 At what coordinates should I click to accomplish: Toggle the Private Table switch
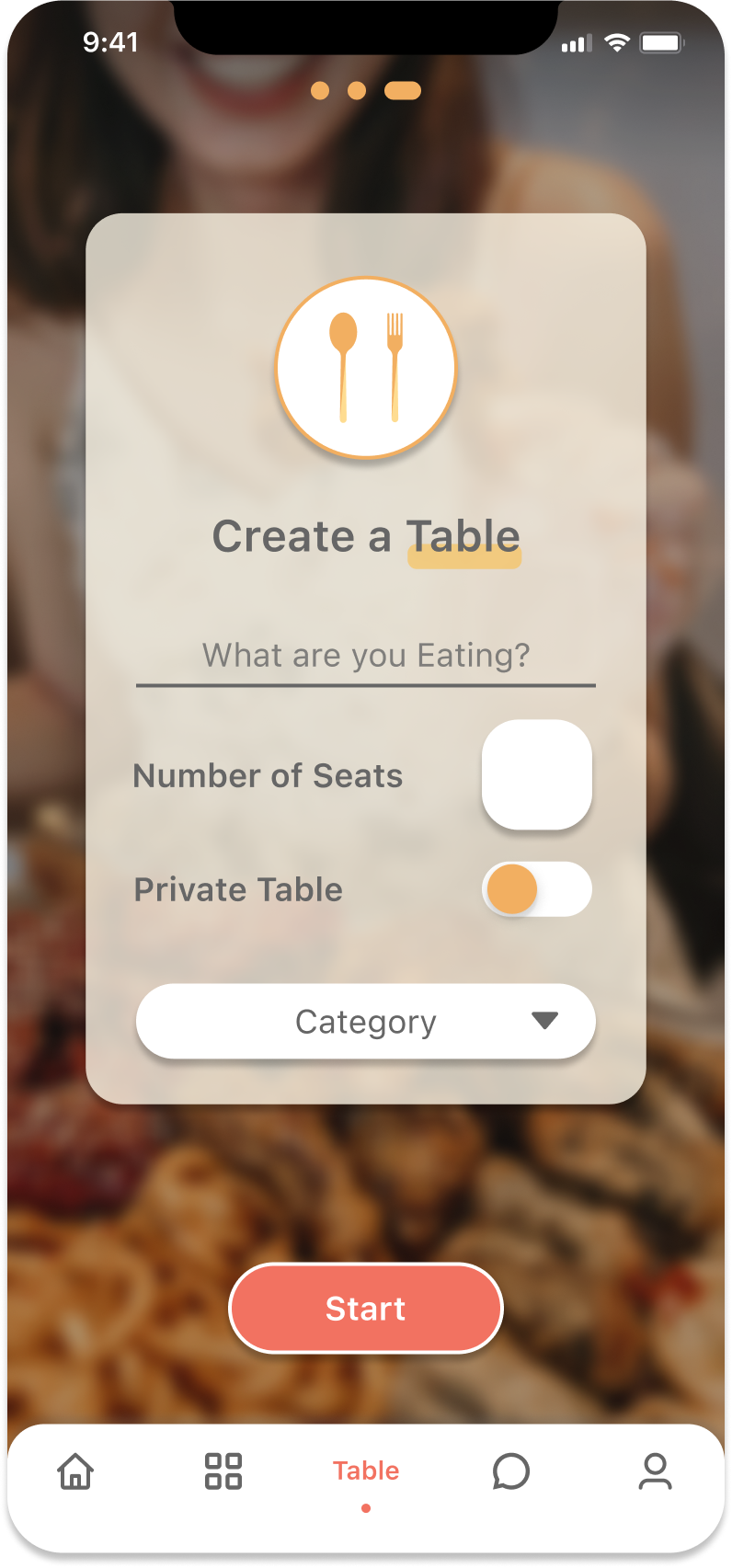(x=537, y=889)
